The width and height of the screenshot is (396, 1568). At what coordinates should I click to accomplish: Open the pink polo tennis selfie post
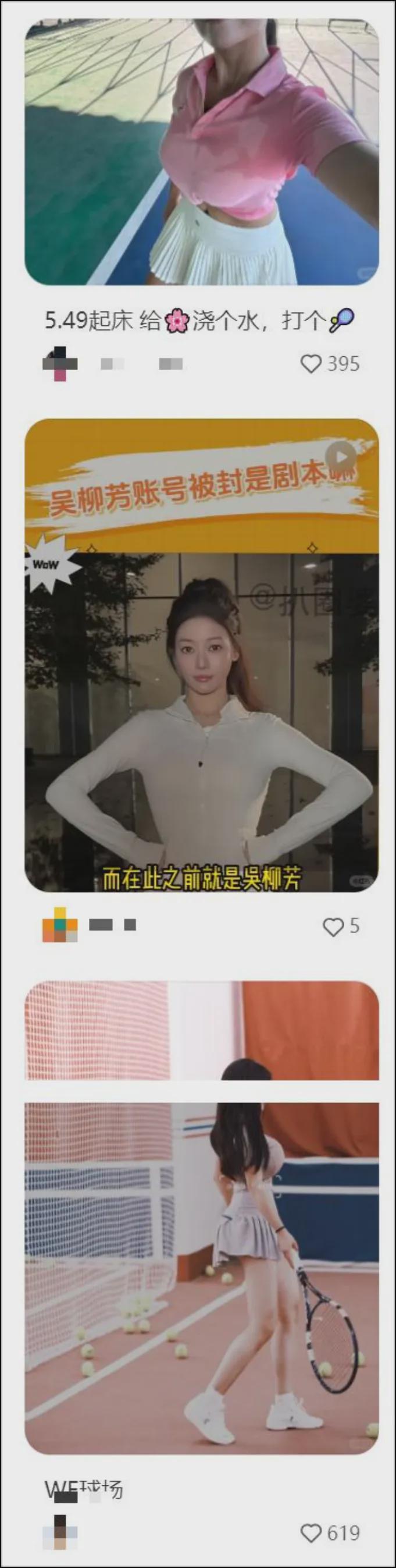201,152
